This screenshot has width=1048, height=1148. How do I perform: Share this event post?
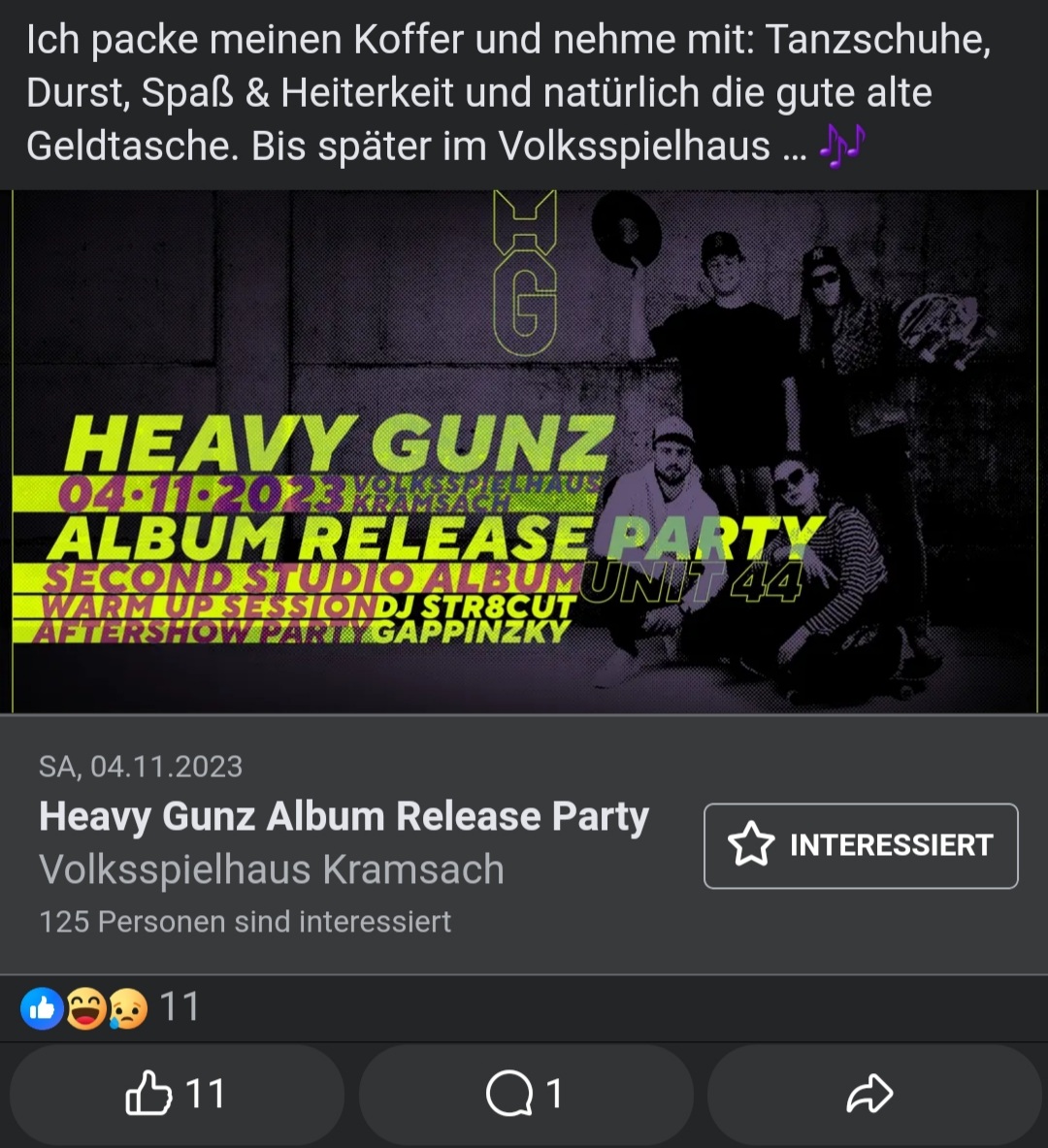click(869, 1095)
